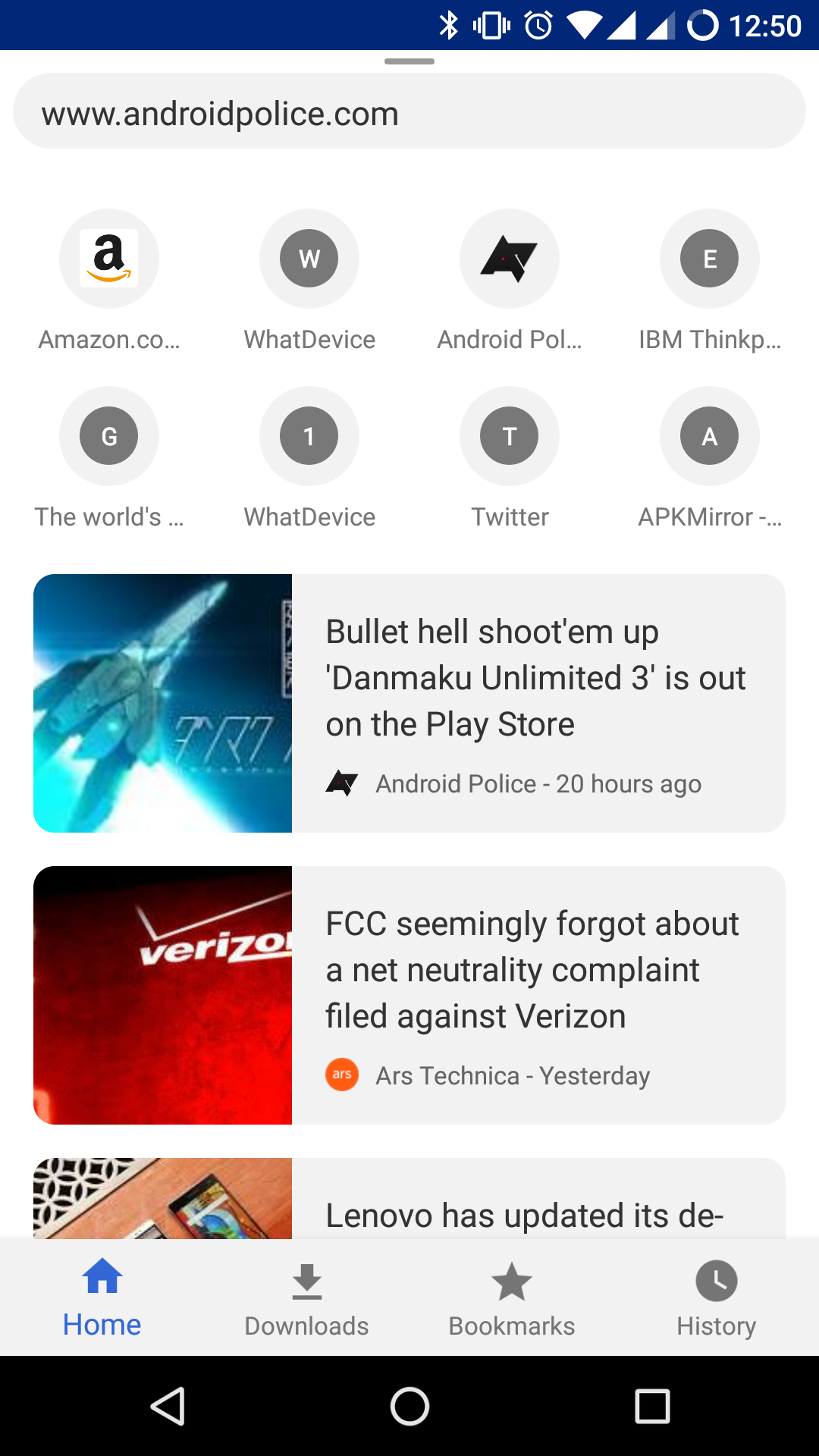Open the second WhatDevice shortcut

tap(309, 436)
